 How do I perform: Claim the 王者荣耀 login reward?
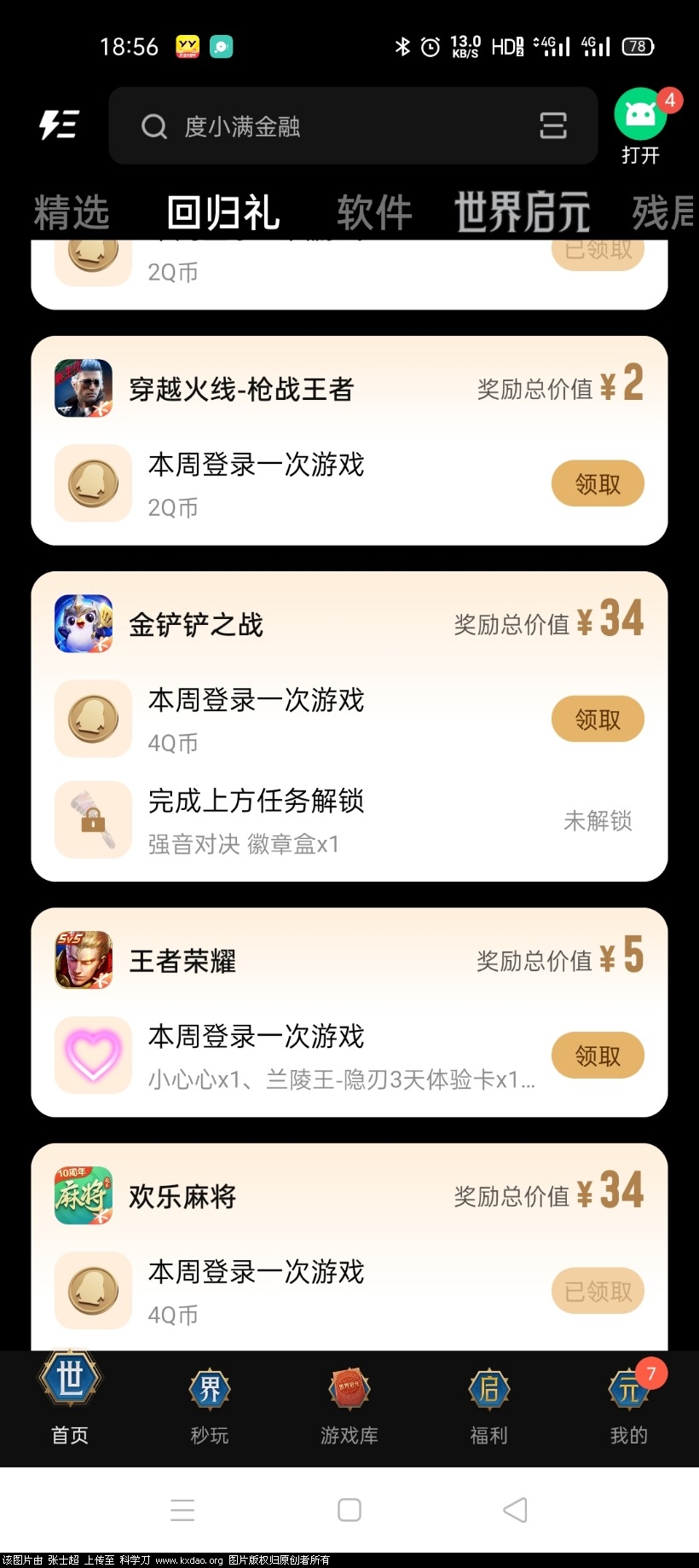(598, 1056)
